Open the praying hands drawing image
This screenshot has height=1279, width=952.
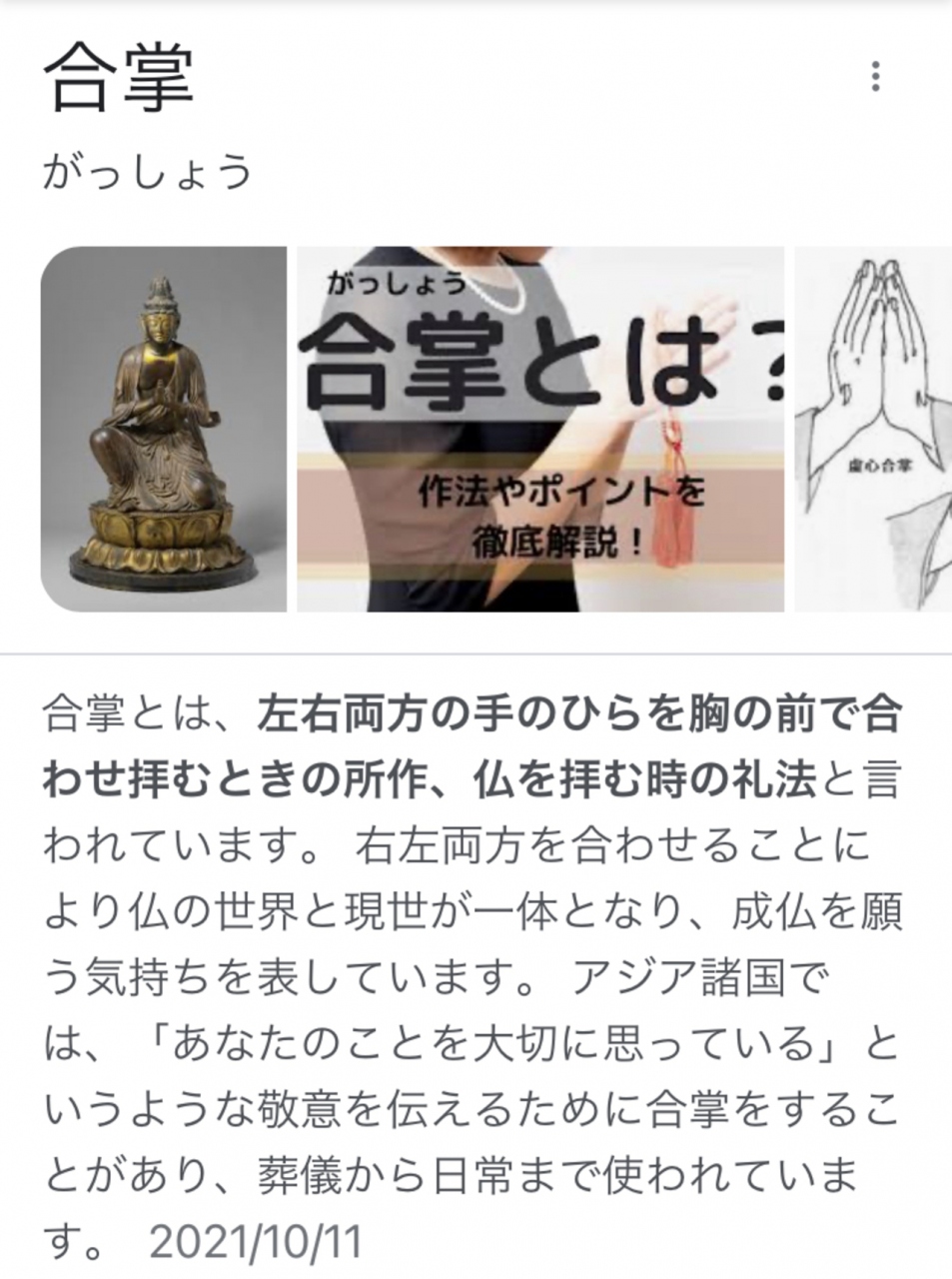click(873, 430)
